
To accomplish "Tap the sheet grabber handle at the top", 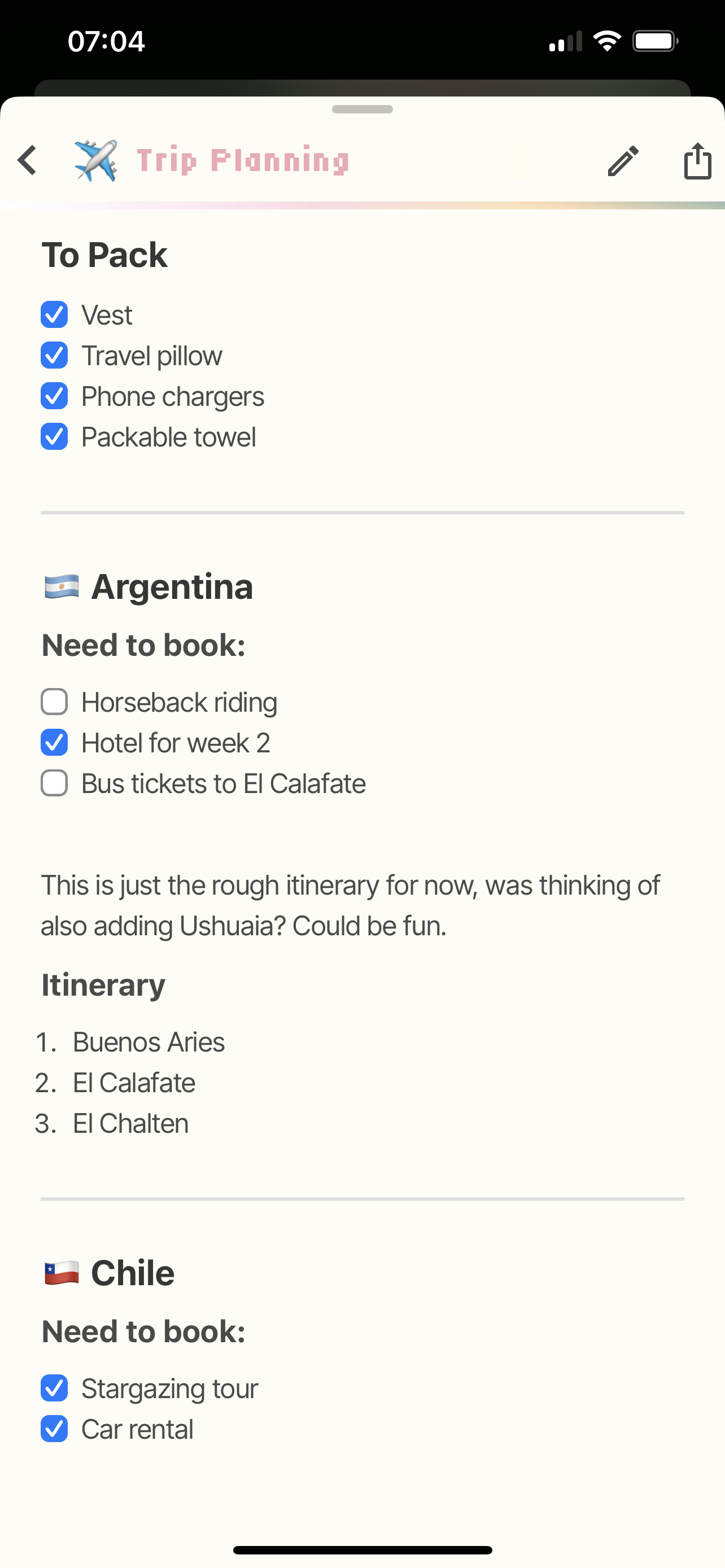I will [362, 110].
